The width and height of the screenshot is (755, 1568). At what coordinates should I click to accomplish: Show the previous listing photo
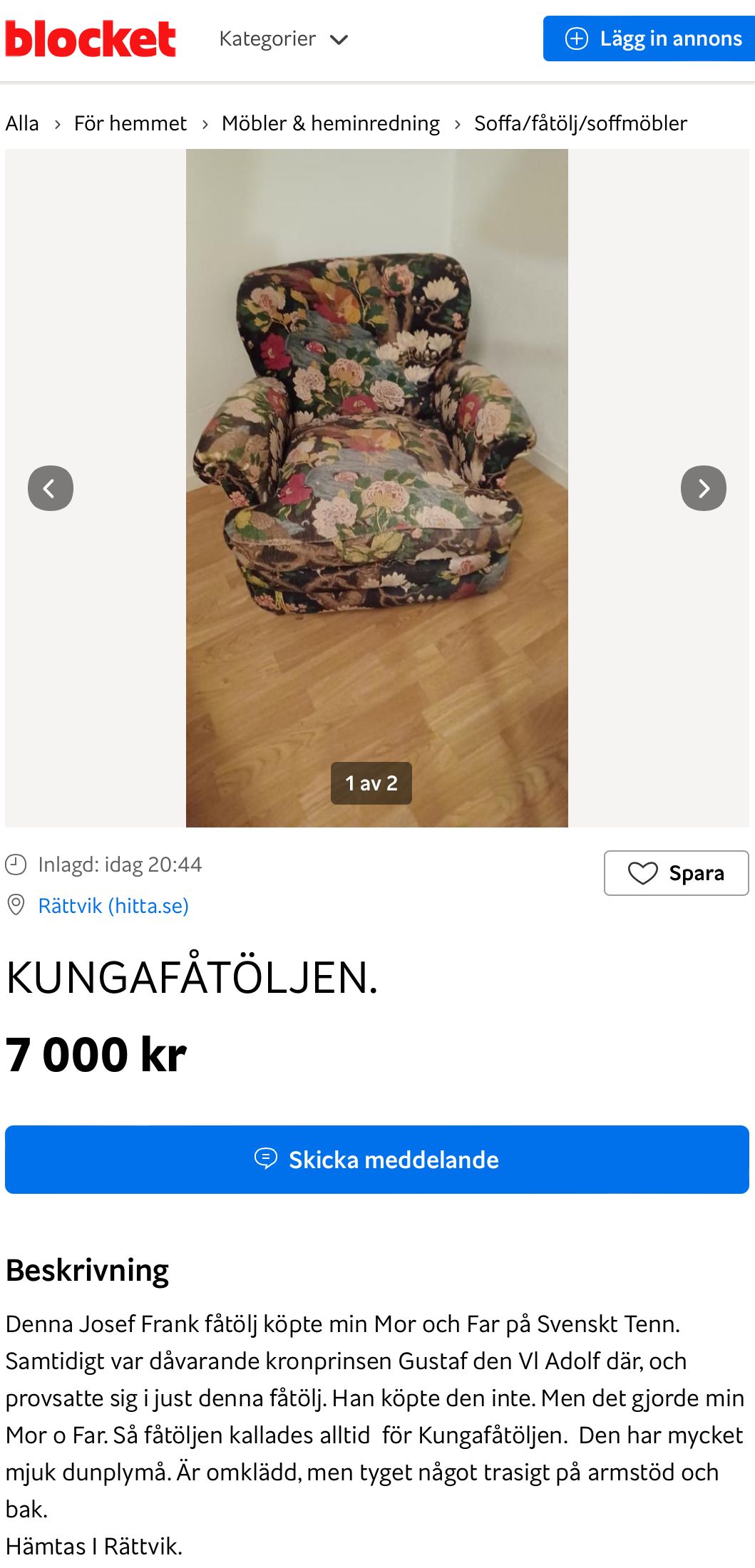(51, 488)
